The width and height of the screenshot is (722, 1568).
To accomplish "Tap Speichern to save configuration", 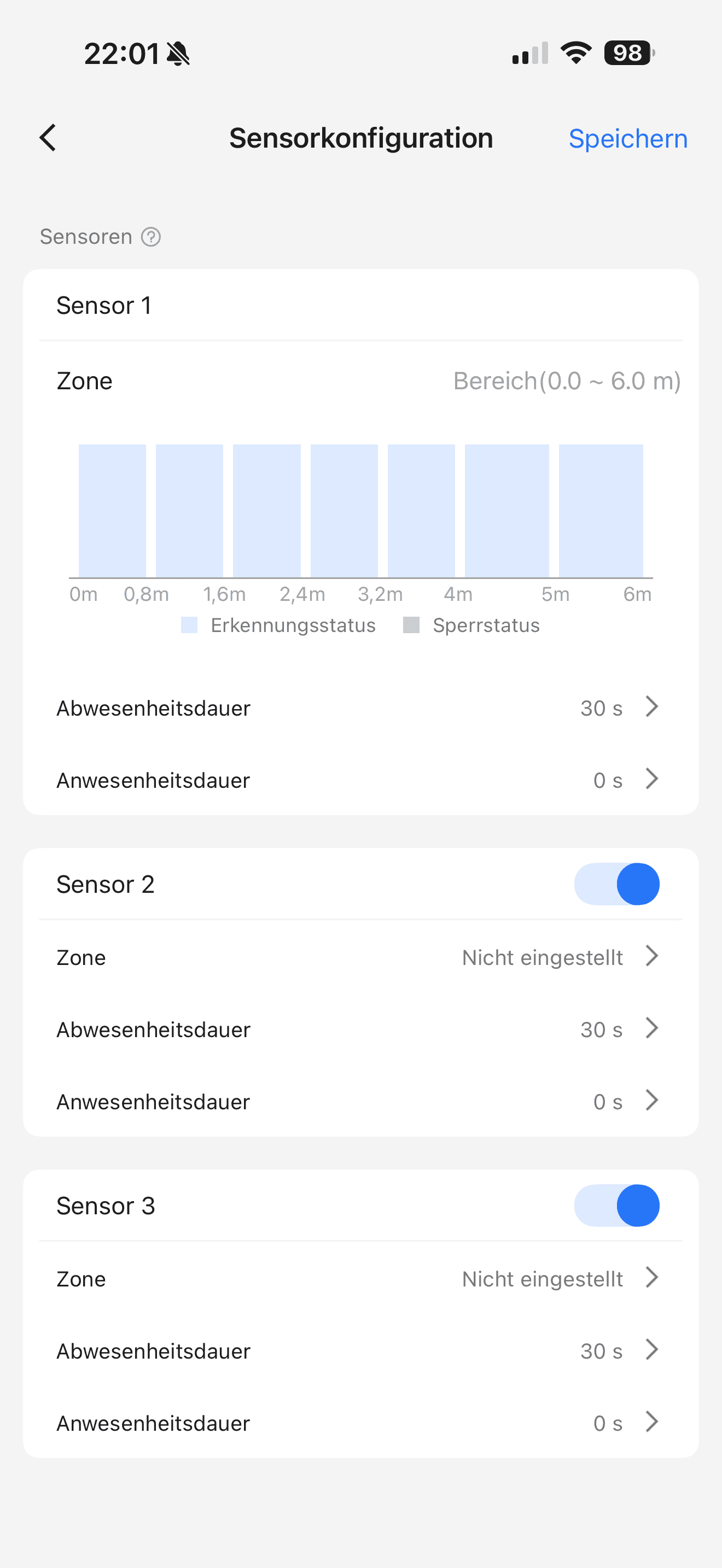I will (627, 139).
